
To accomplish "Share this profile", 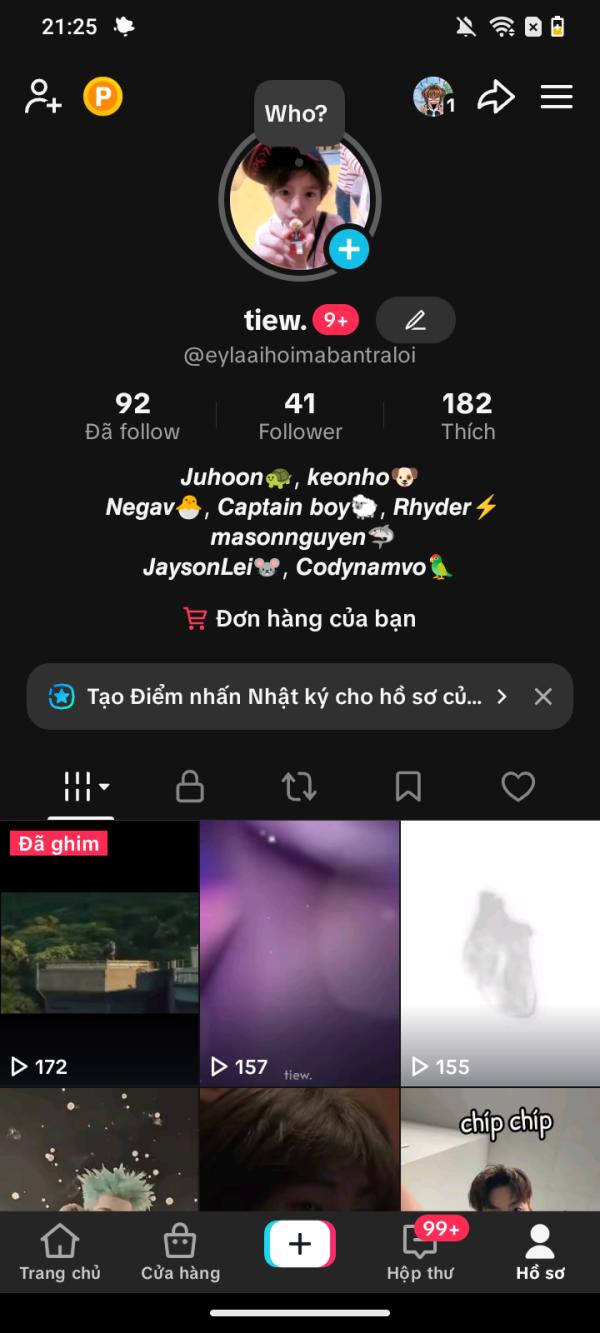I will [496, 97].
